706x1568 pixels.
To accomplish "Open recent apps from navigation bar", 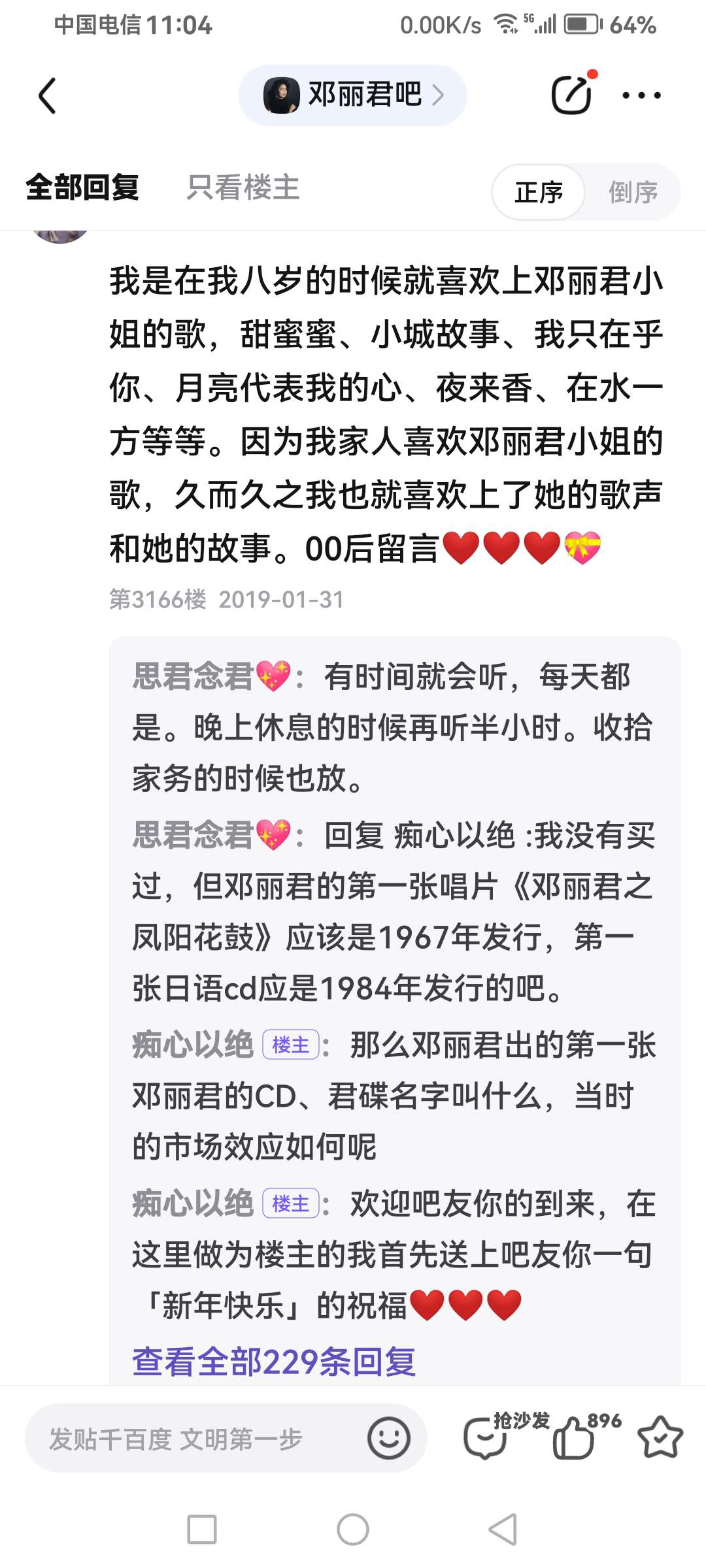I will [x=202, y=1529].
